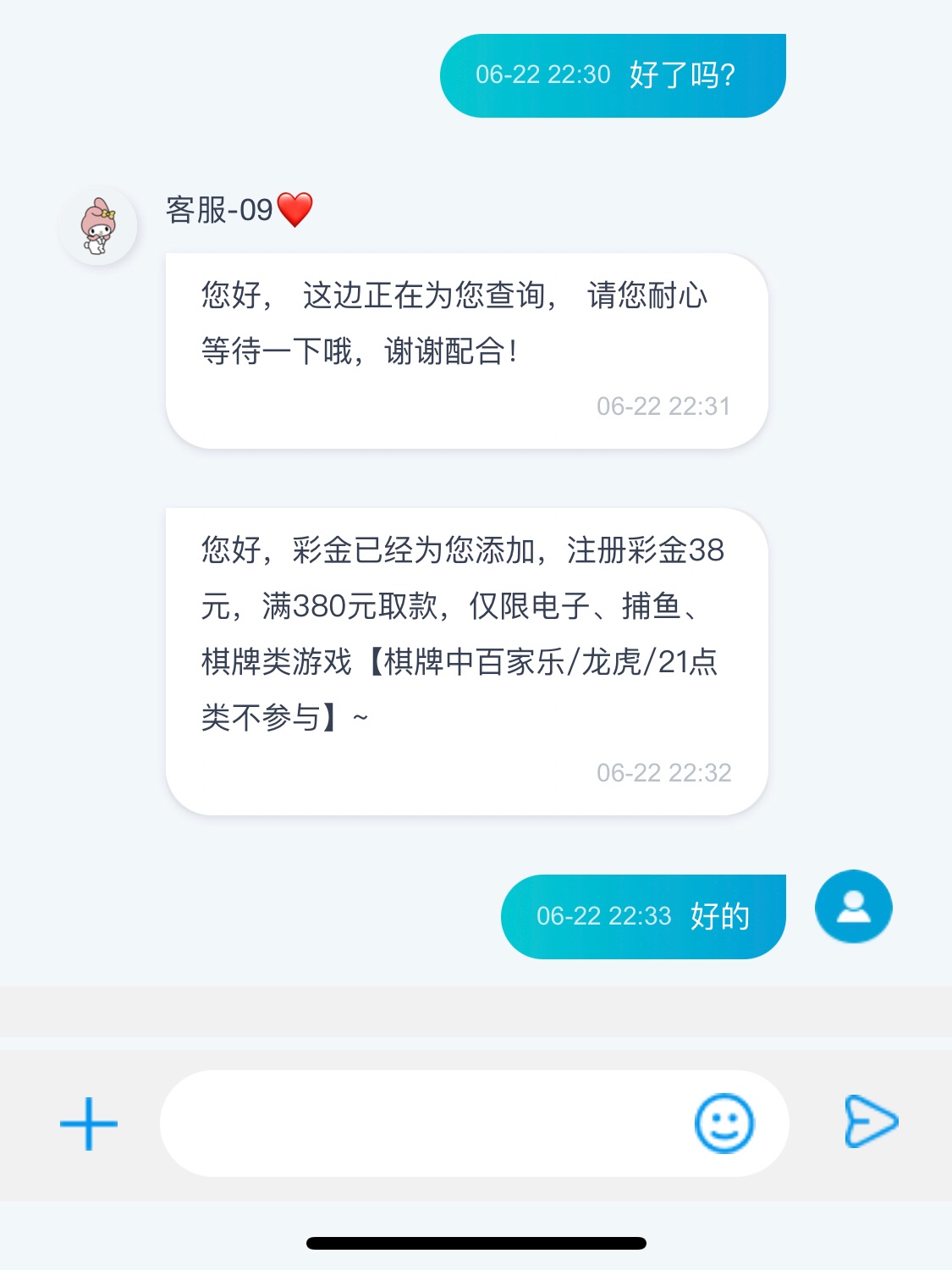Focus the message input field
The image size is (952, 1270).
pyautogui.click(x=423, y=1124)
